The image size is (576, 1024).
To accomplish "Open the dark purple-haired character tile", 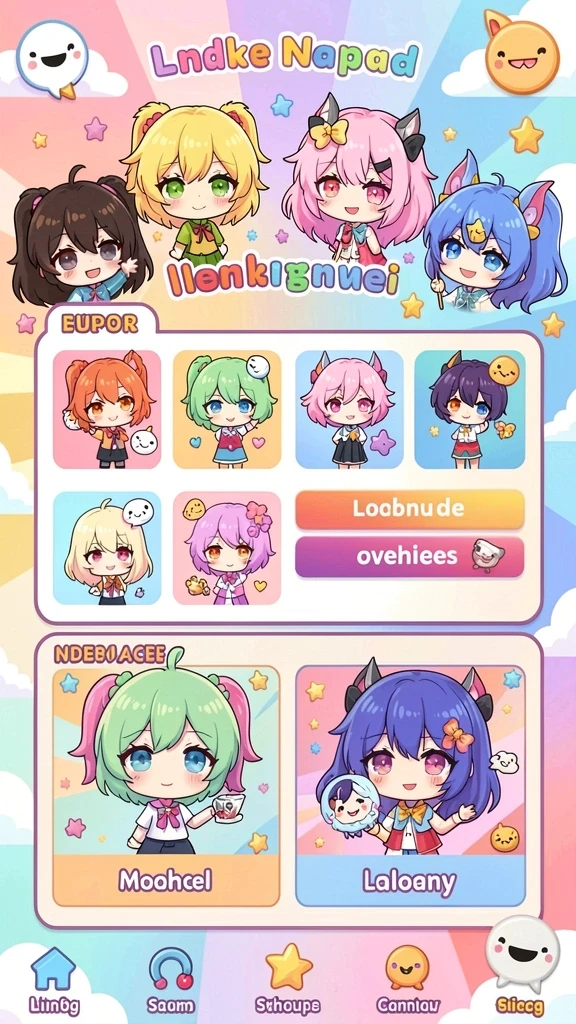I will [x=470, y=409].
